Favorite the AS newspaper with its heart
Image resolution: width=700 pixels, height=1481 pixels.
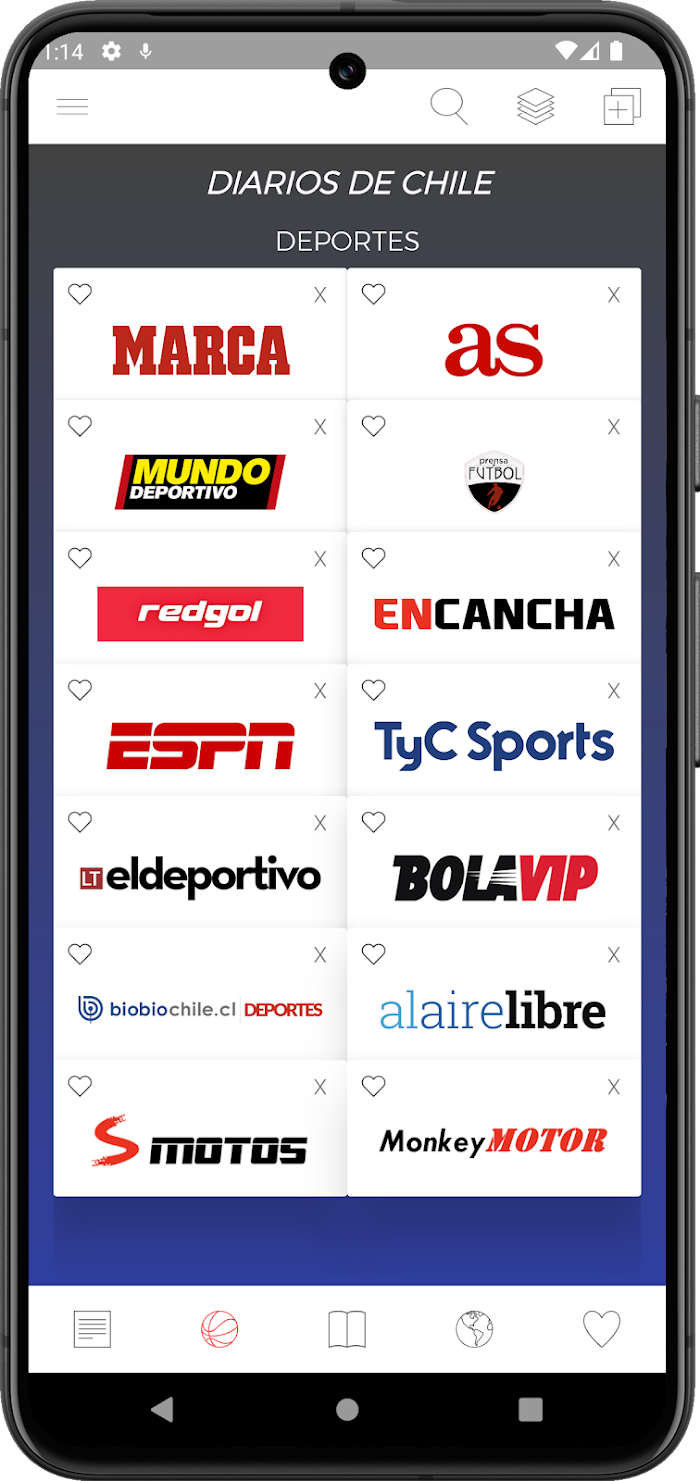[373, 294]
